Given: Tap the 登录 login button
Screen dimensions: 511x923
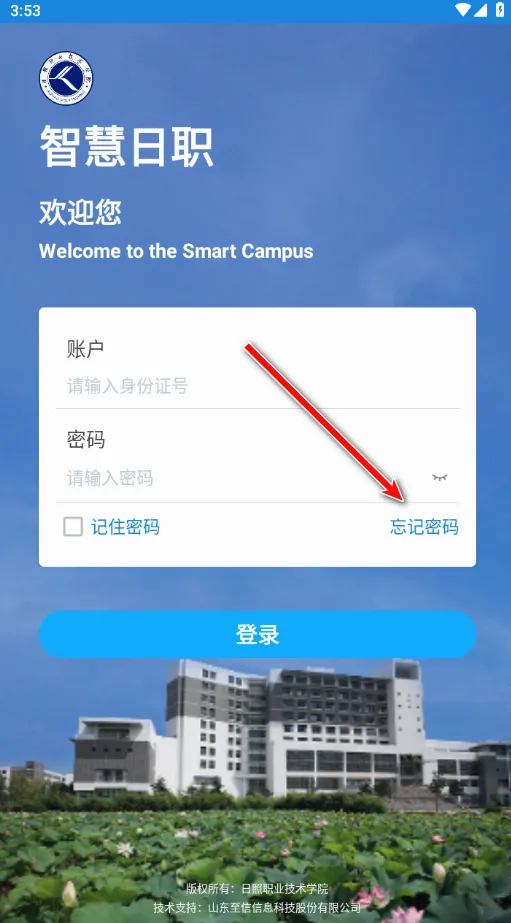Looking at the screenshot, I should (x=257, y=635).
